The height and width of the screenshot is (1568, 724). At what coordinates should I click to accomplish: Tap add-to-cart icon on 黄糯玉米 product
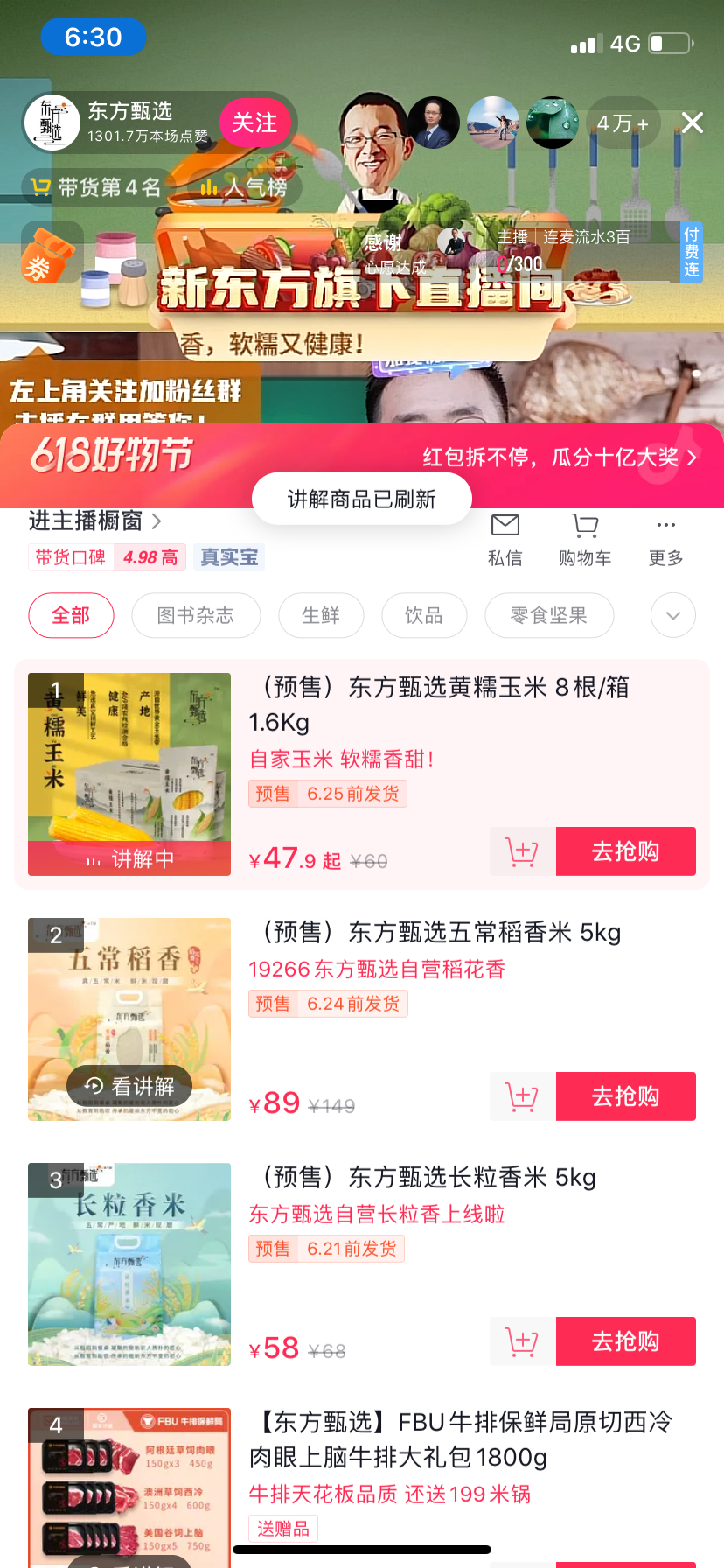pos(521,850)
